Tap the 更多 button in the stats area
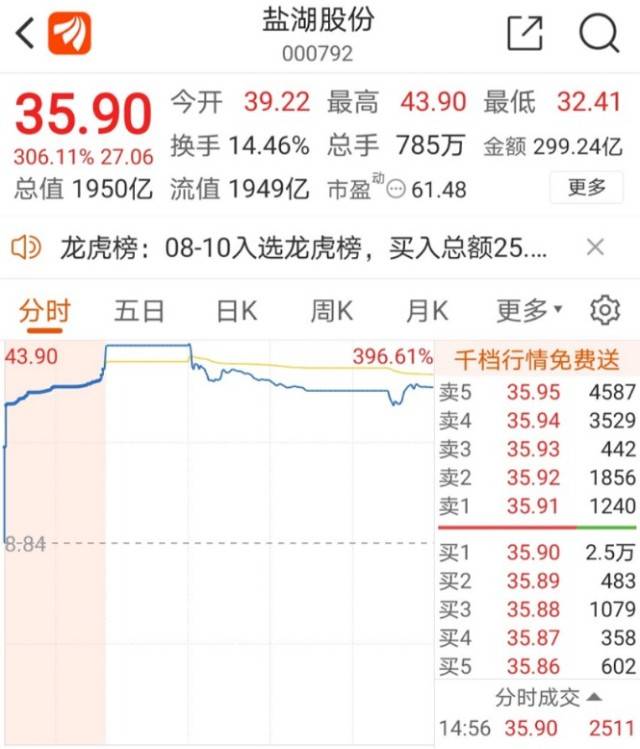The width and height of the screenshot is (640, 749). coord(587,187)
